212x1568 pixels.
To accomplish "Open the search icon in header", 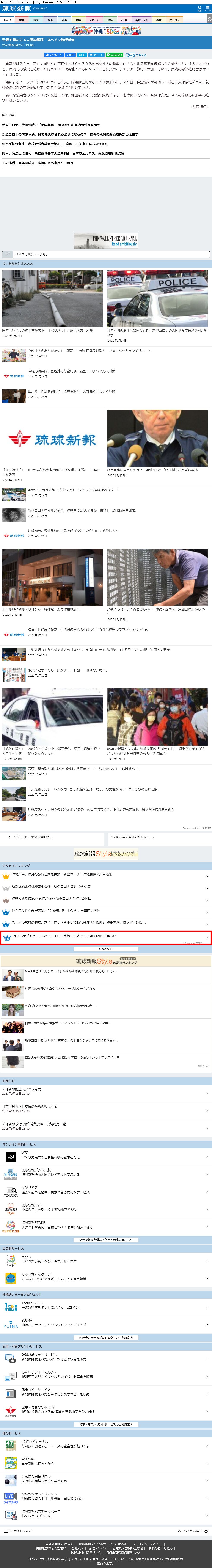I will coord(199,8).
